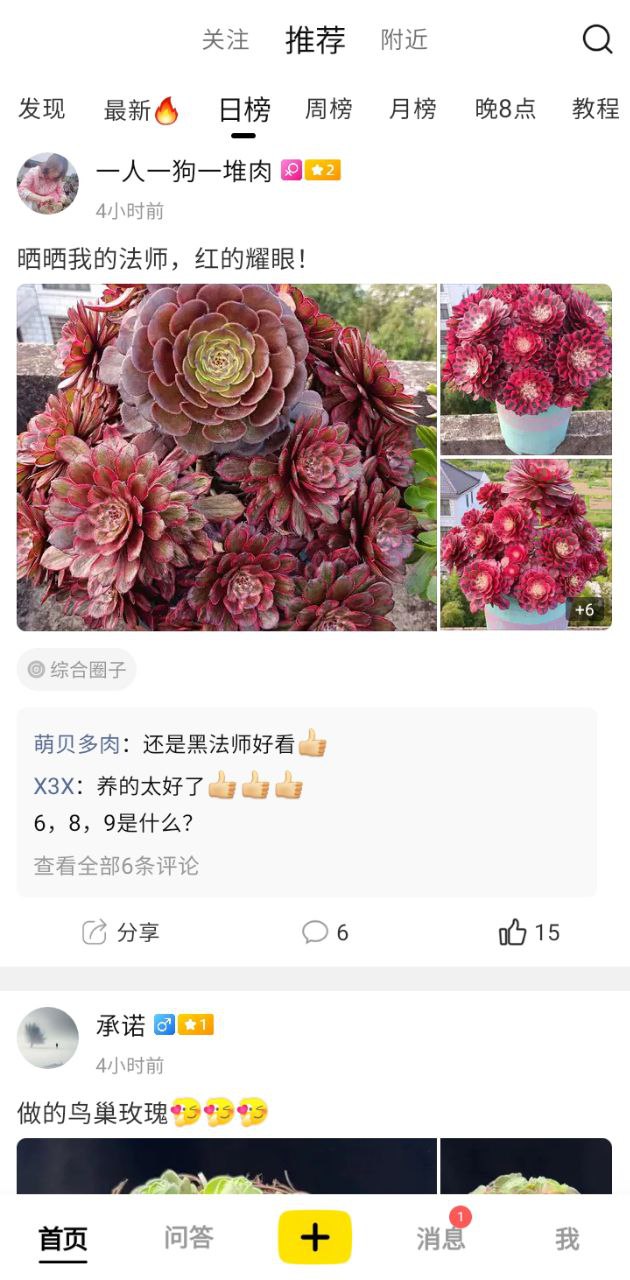Create a new post with plus button

(315, 1237)
